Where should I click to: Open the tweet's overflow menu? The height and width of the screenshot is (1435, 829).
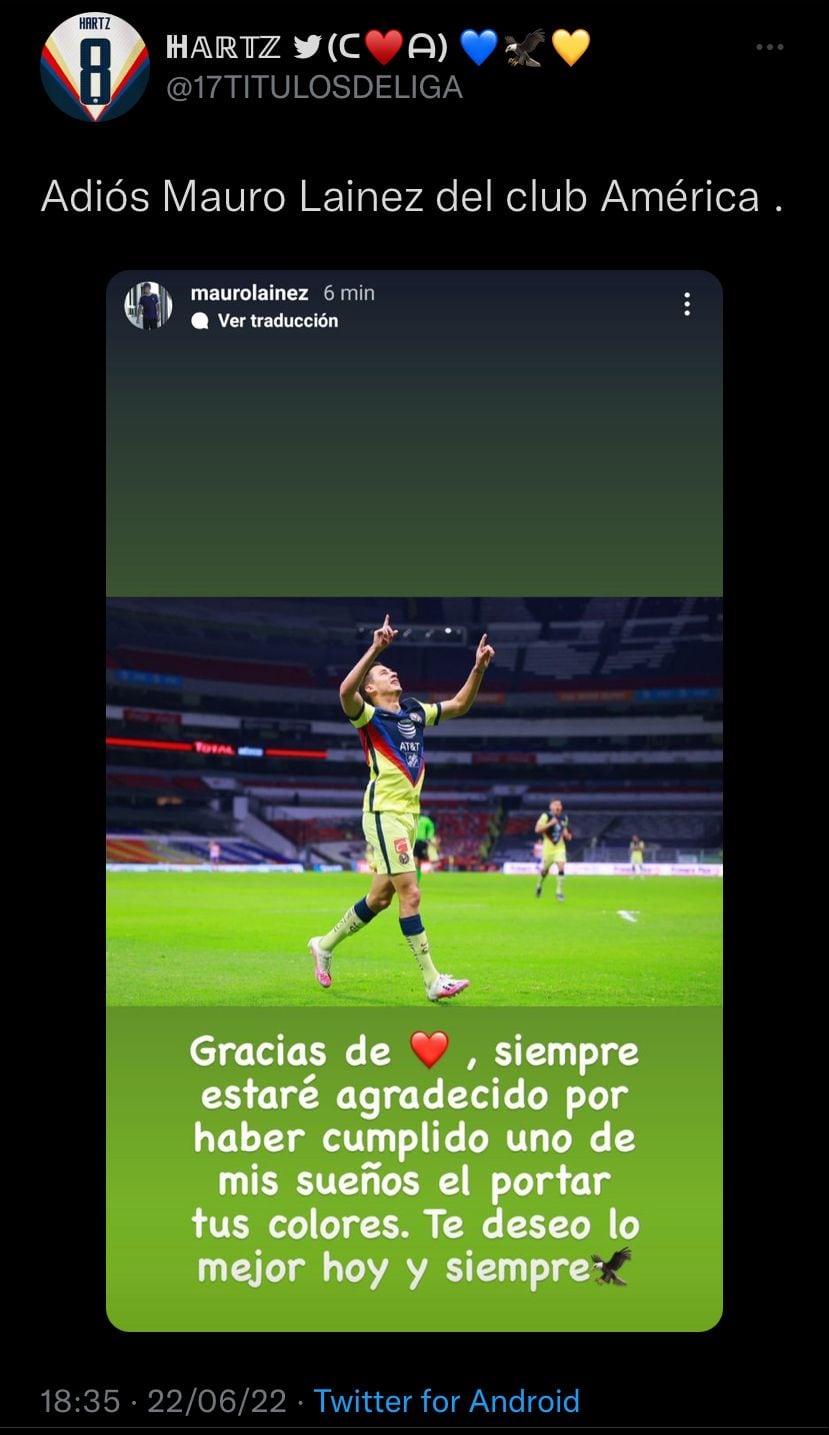tap(769, 47)
